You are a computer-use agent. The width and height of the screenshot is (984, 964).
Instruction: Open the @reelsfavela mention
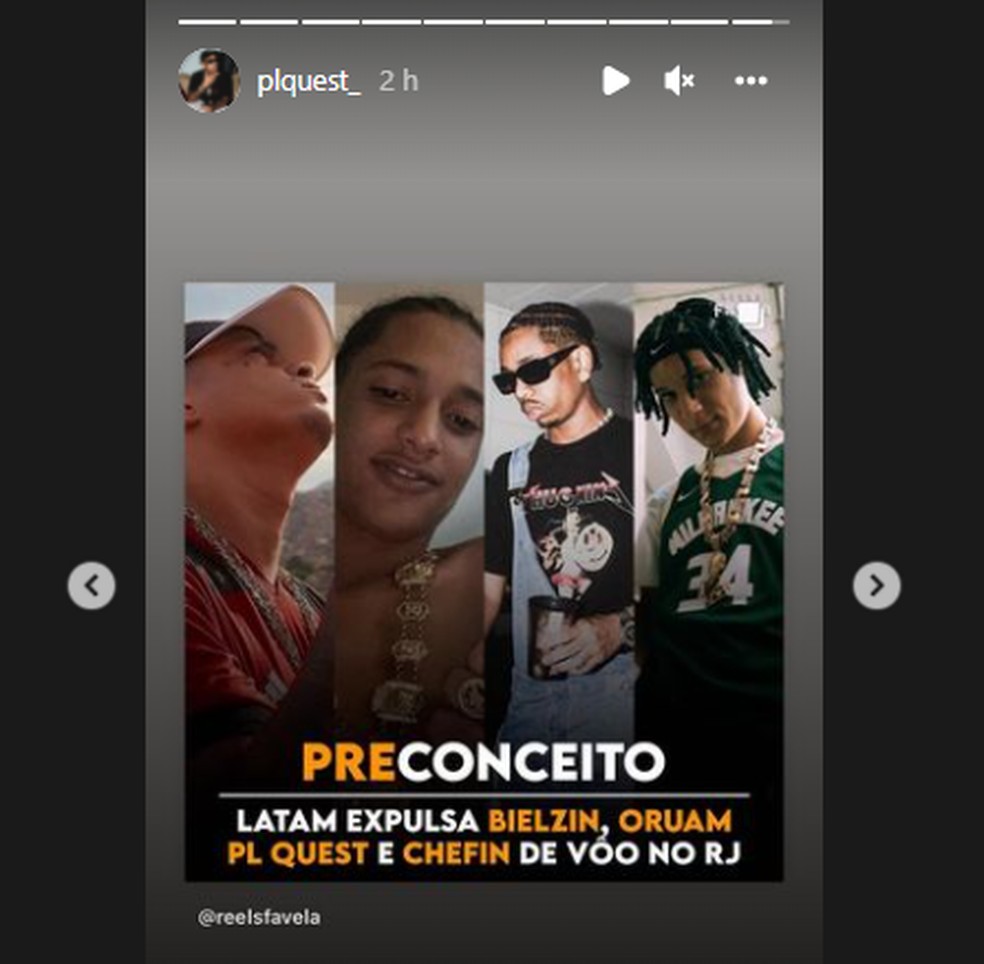259,917
